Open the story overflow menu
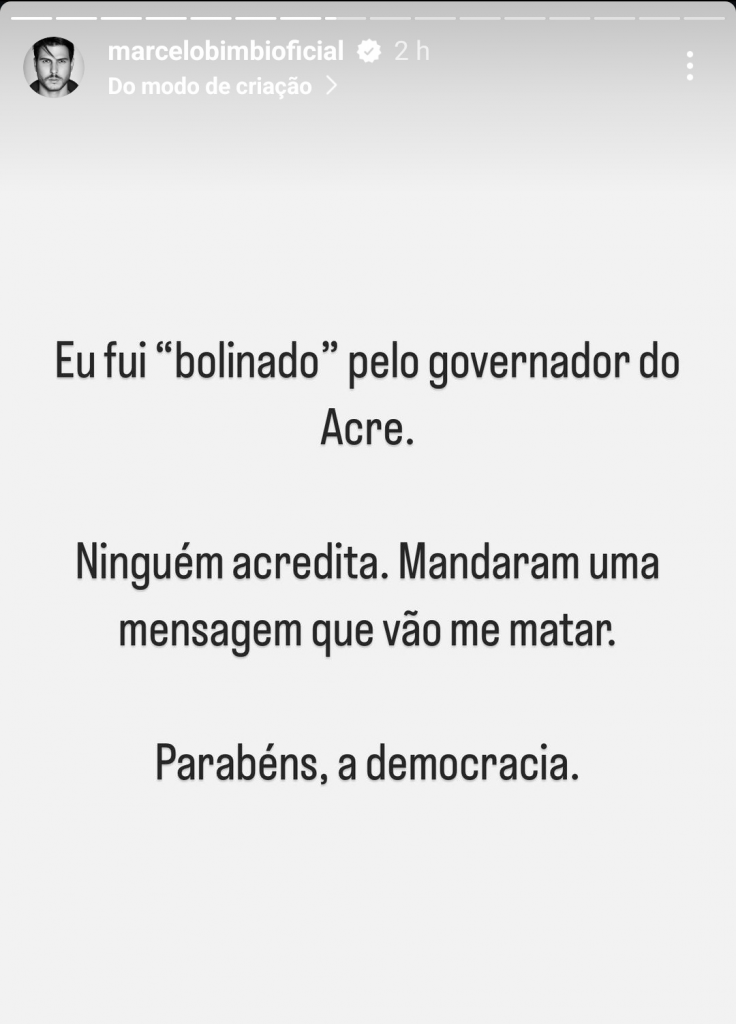This screenshot has height=1024, width=736. coord(690,66)
